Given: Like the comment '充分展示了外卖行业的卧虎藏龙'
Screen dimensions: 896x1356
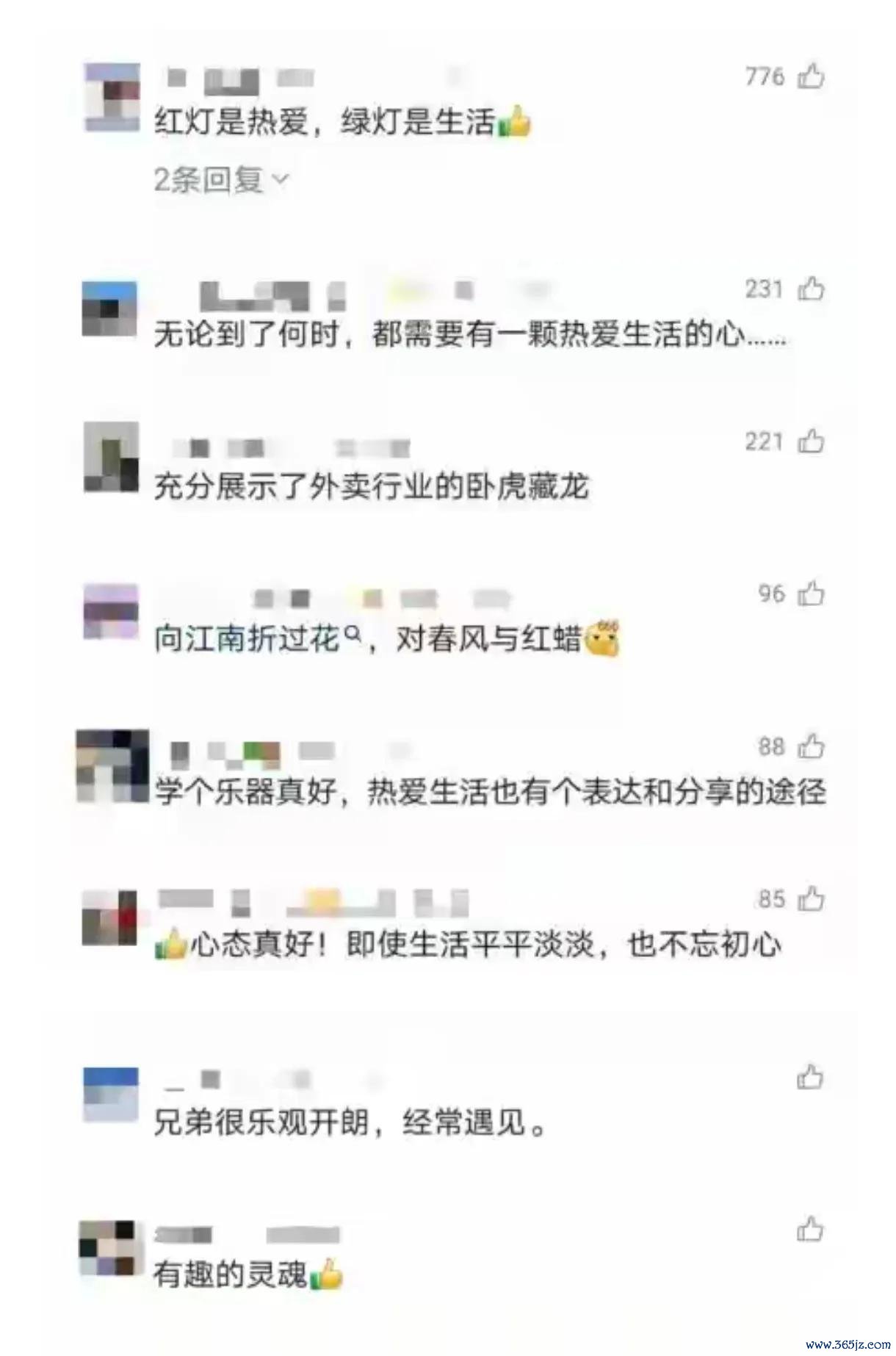Looking at the screenshot, I should (x=811, y=441).
